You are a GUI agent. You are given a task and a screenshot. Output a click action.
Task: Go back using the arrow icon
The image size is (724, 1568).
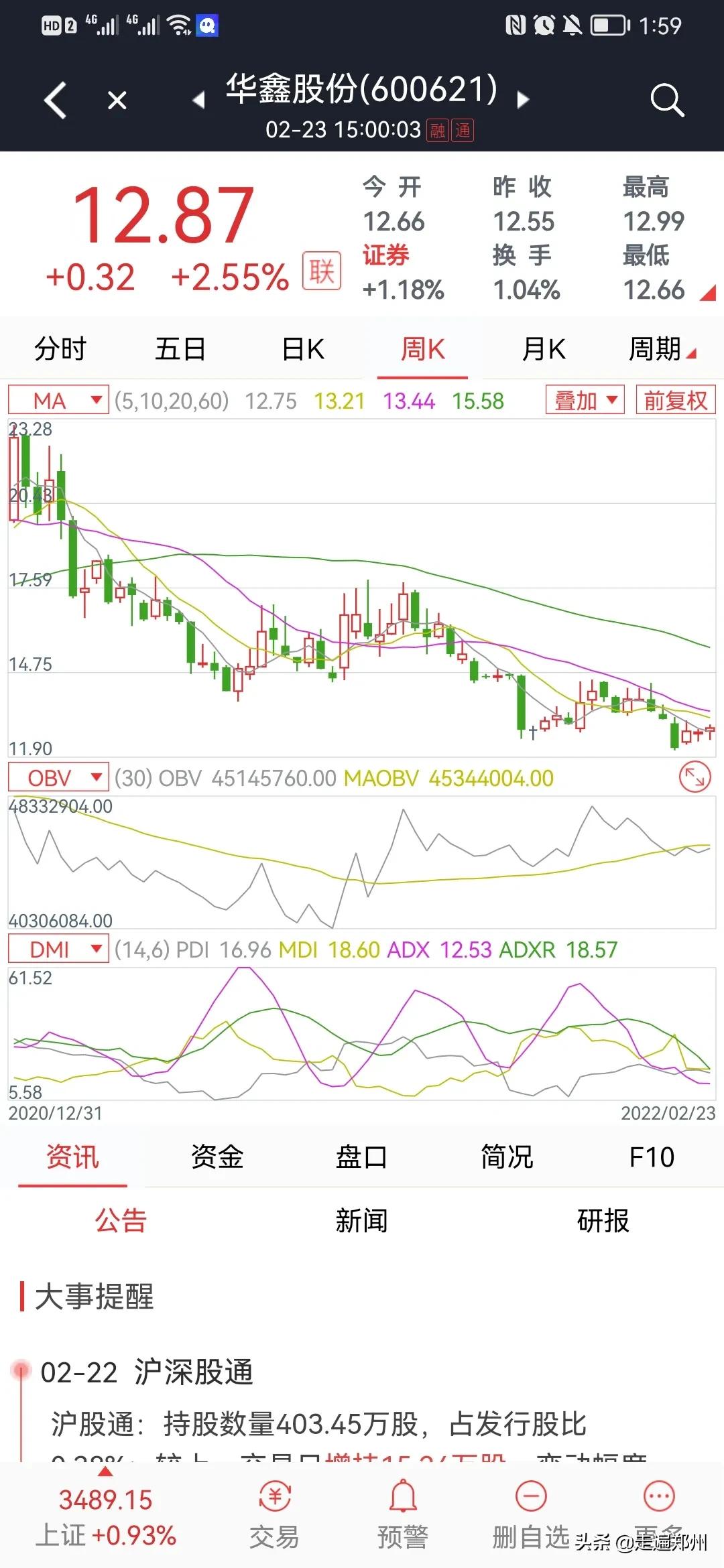[x=56, y=101]
